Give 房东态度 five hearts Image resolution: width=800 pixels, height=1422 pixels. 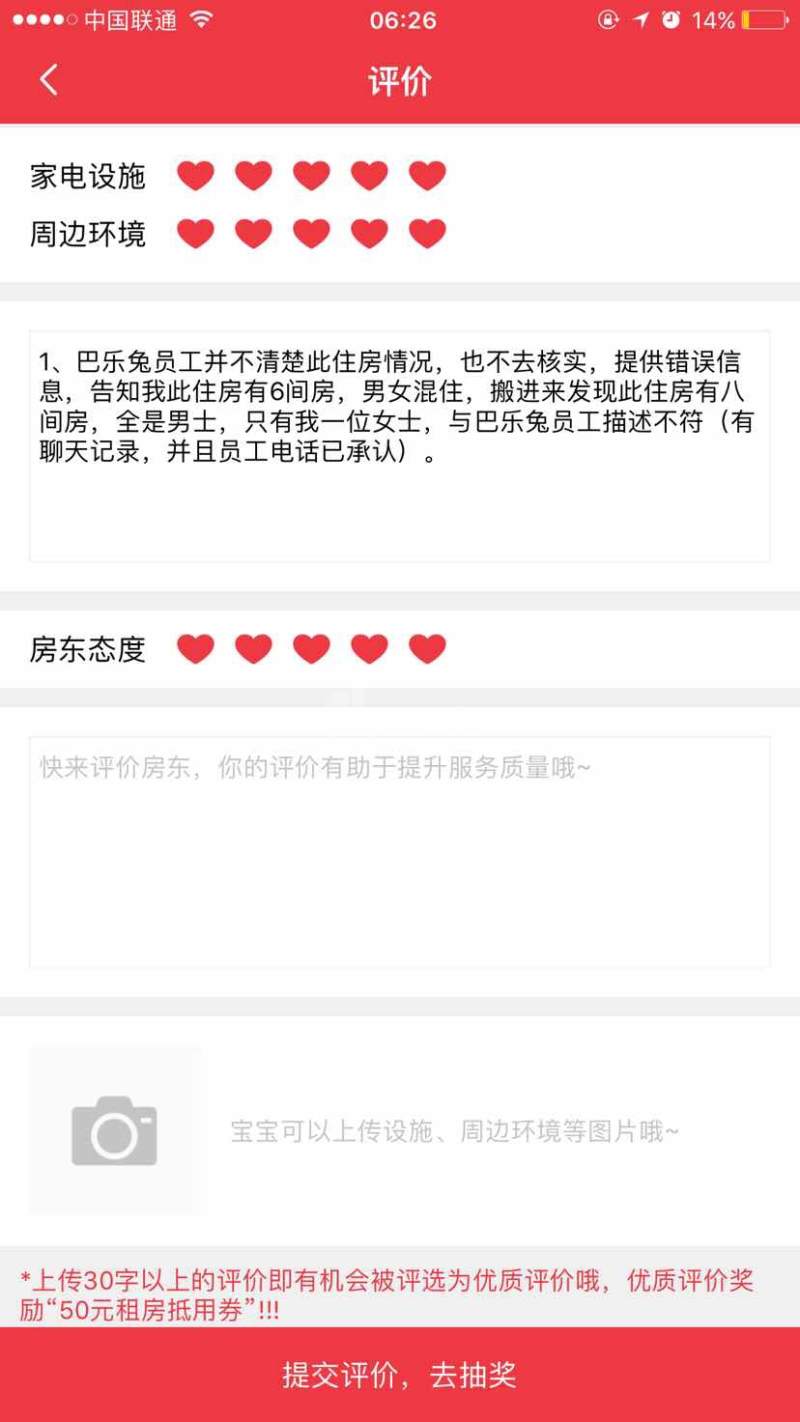point(427,649)
